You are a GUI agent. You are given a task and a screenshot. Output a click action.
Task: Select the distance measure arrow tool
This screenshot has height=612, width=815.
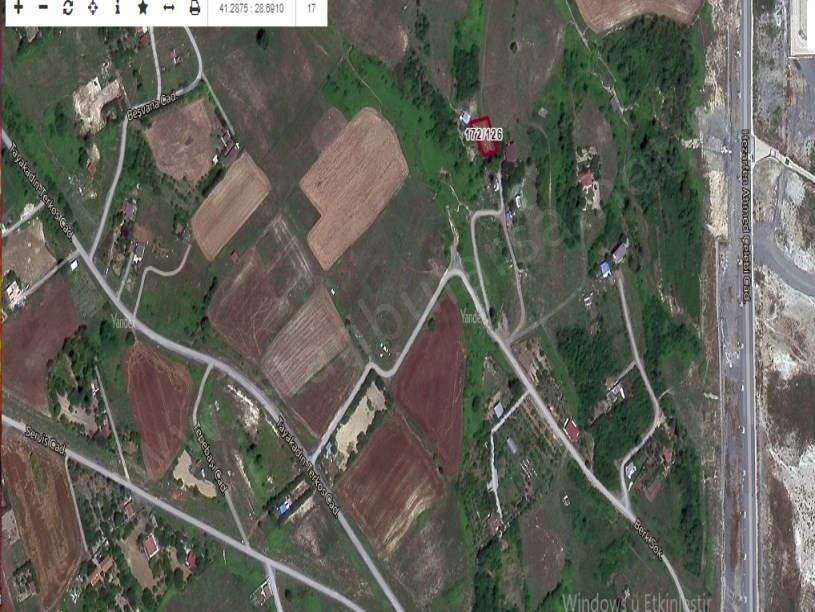(x=168, y=7)
